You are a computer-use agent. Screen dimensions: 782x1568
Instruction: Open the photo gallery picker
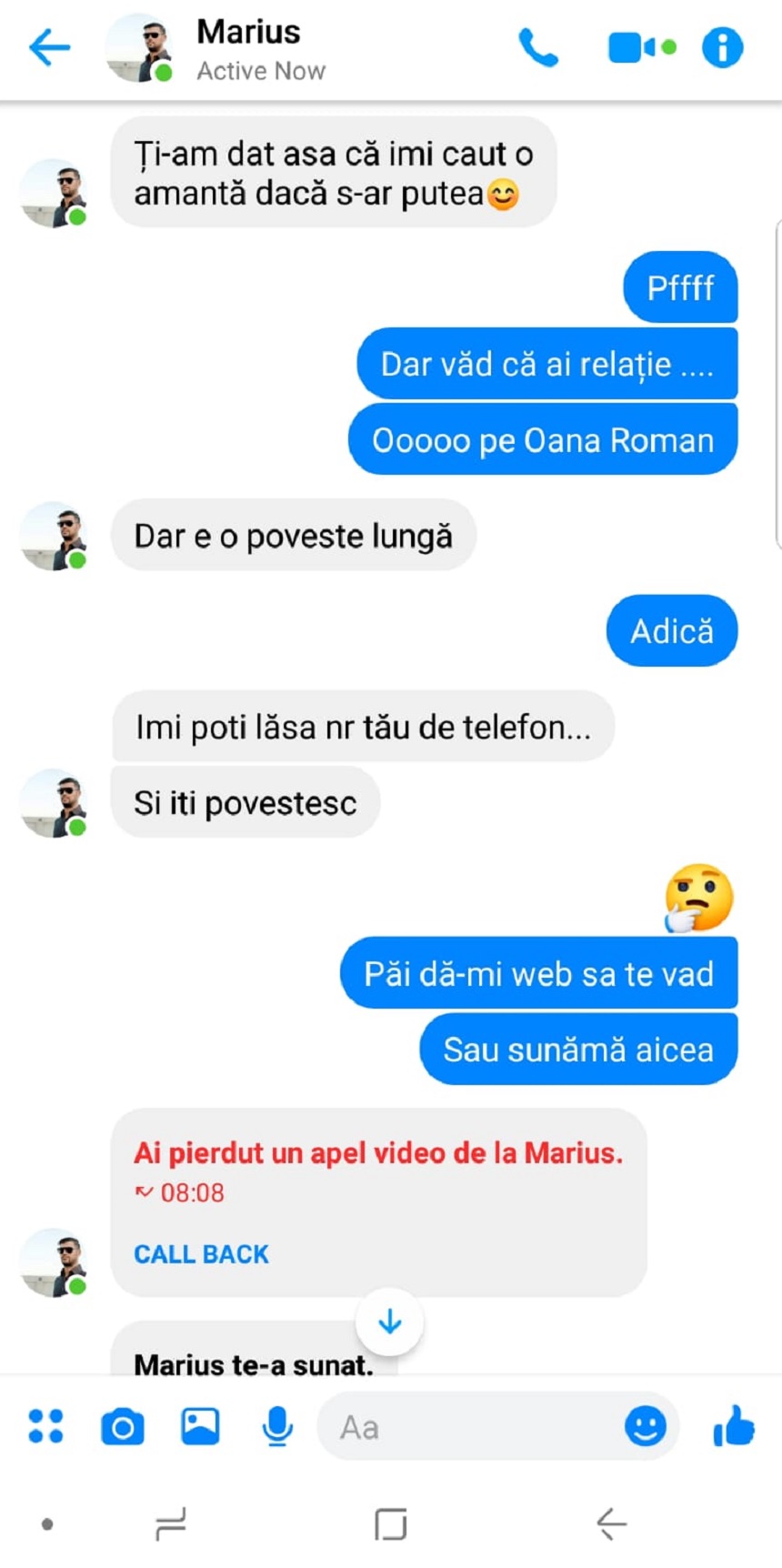coord(200,1426)
